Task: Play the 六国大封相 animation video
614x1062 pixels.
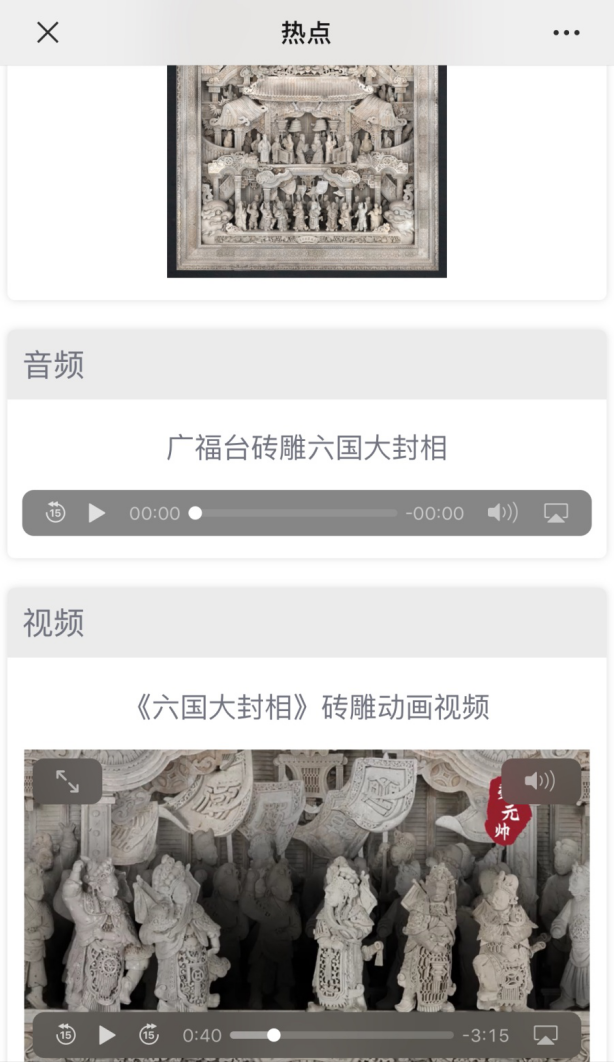Action: coord(107,1035)
